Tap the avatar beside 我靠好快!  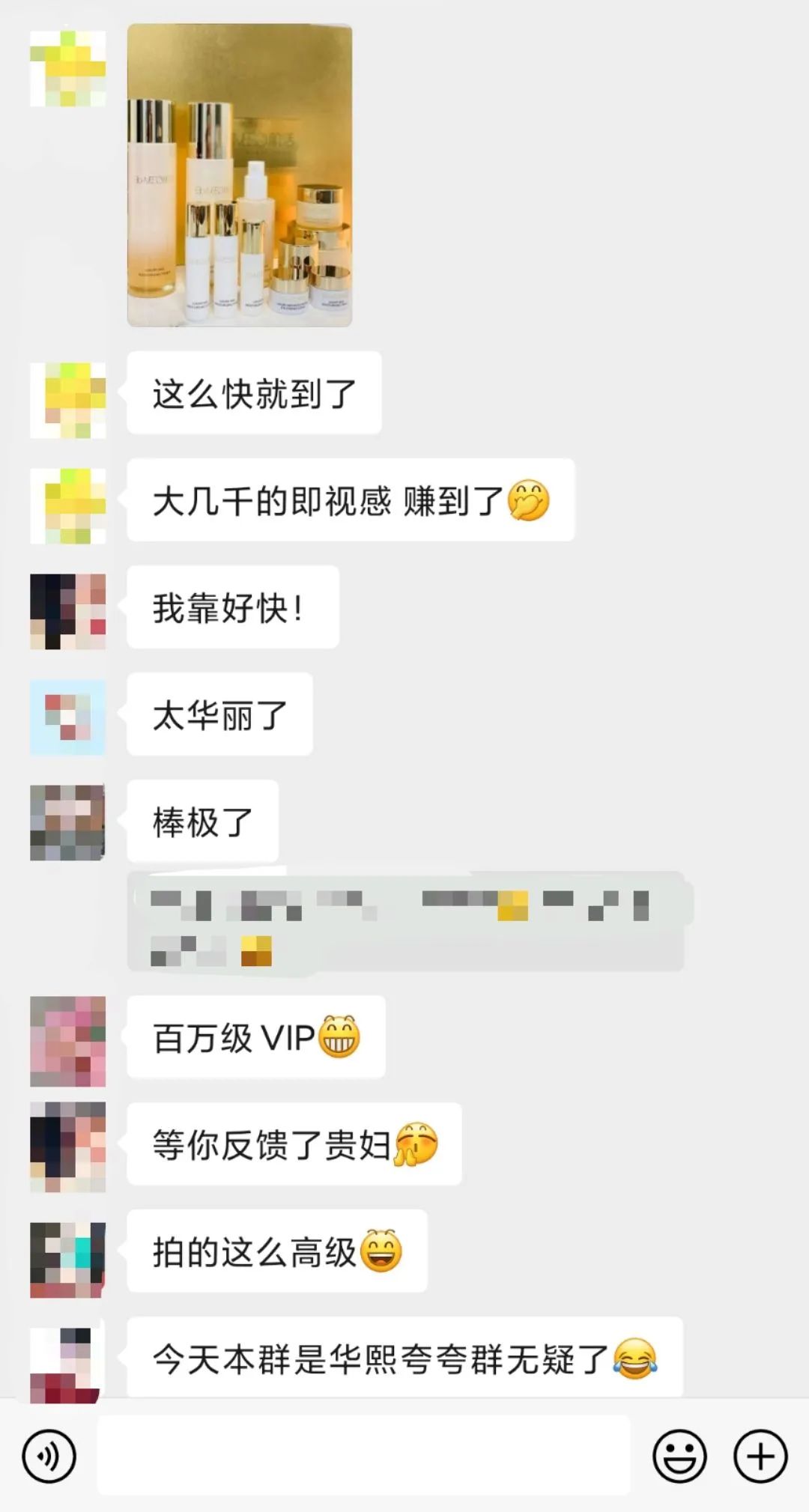click(67, 611)
